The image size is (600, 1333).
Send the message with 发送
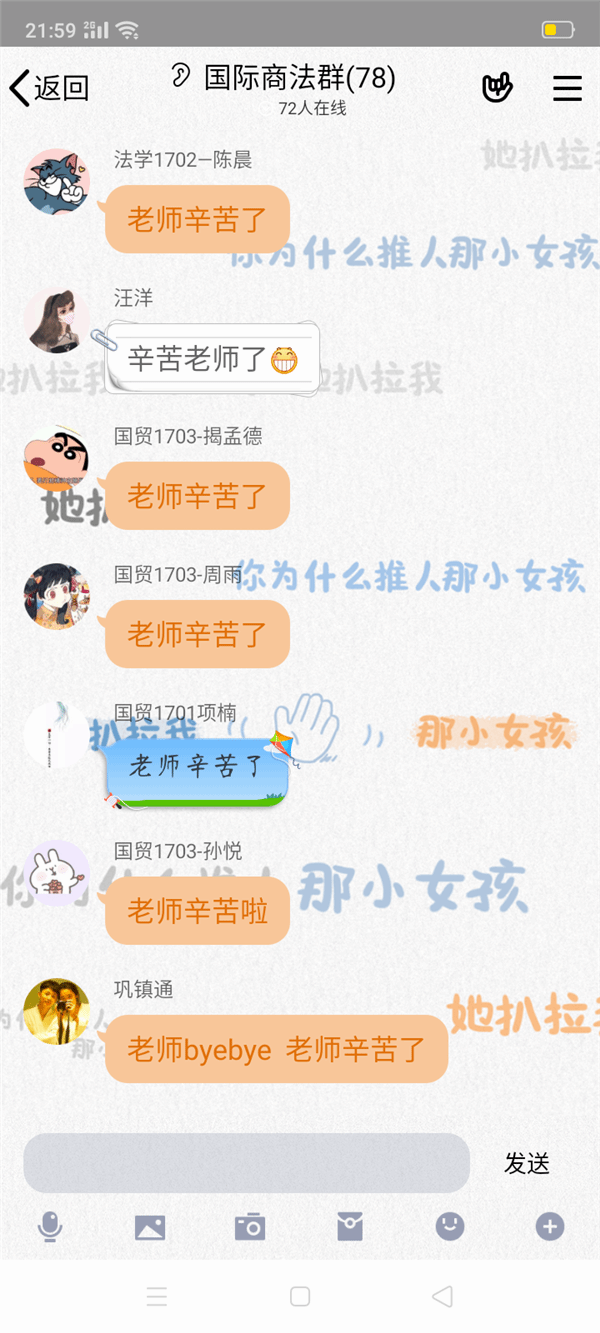[527, 1163]
